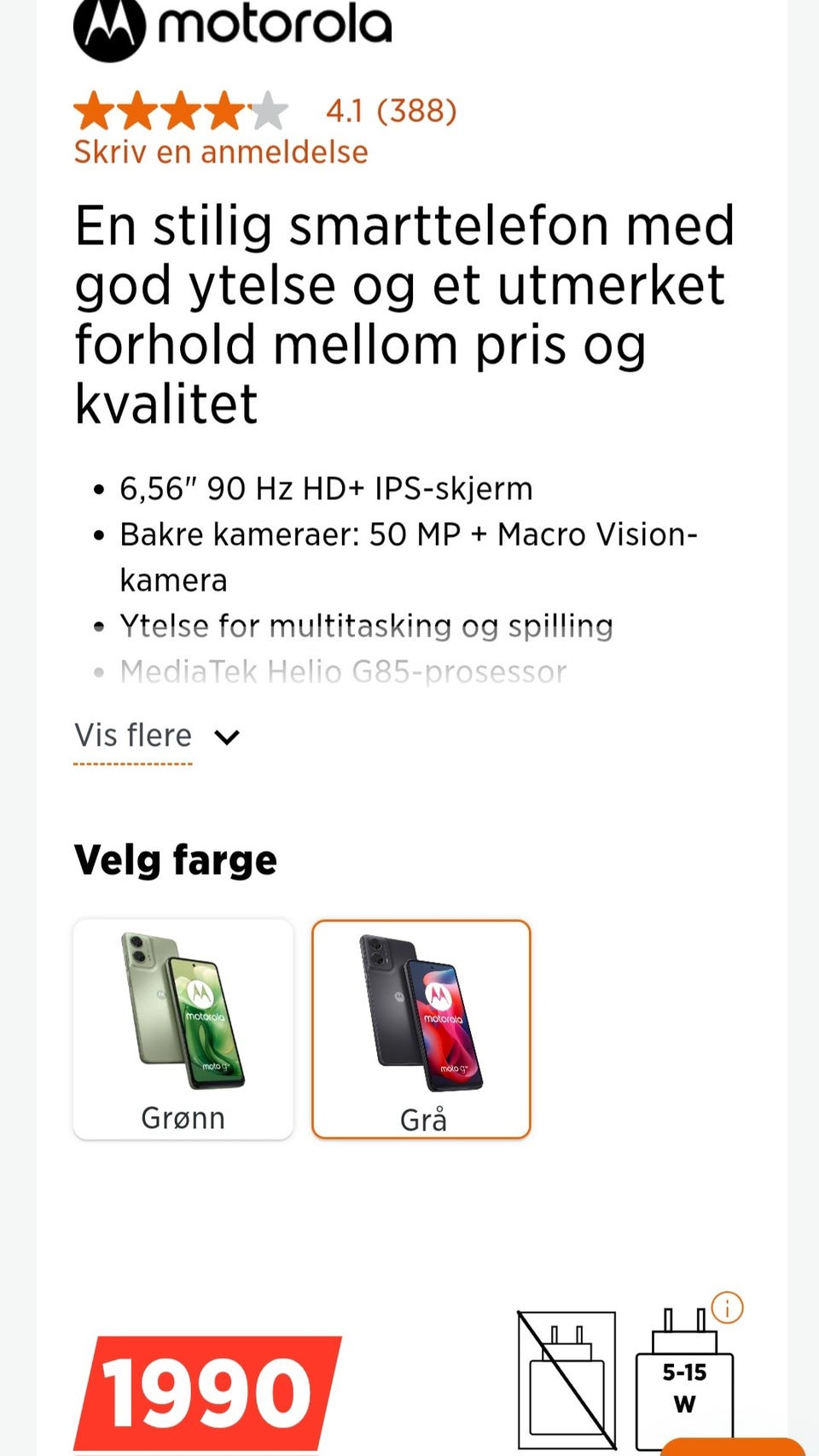Click the 4.1 average rating value
819x1456 pixels.
[x=343, y=109]
